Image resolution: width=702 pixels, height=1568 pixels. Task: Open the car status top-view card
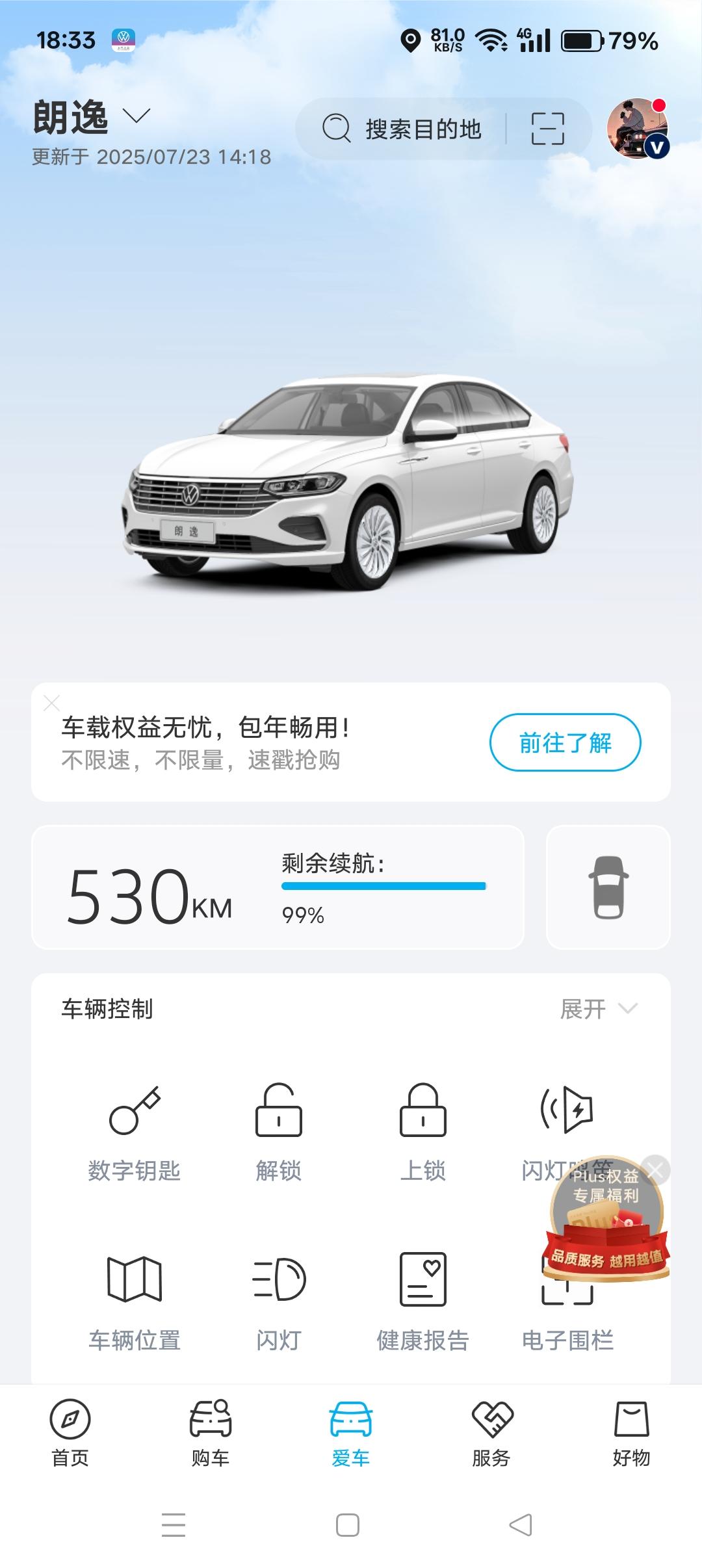(608, 887)
